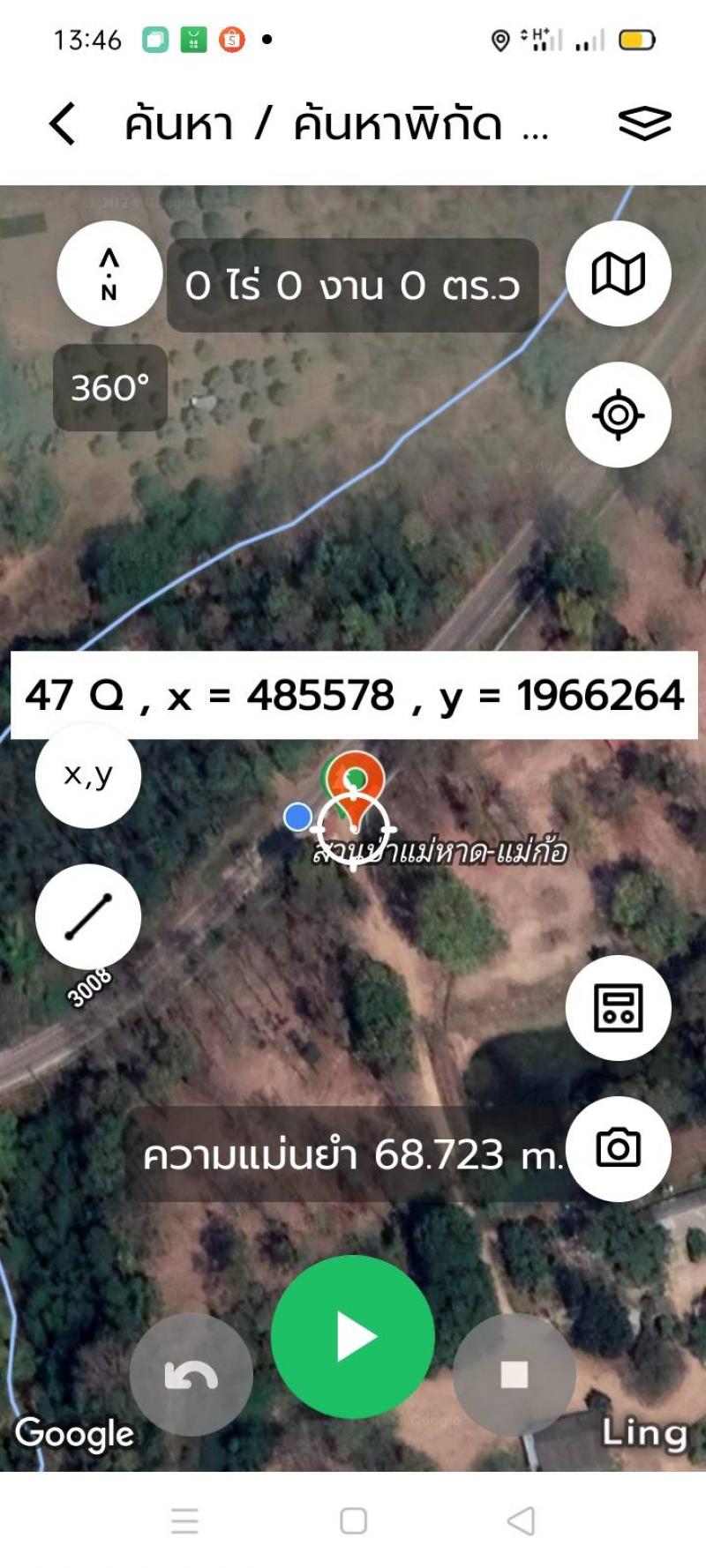Center map on my current location

tap(618, 414)
